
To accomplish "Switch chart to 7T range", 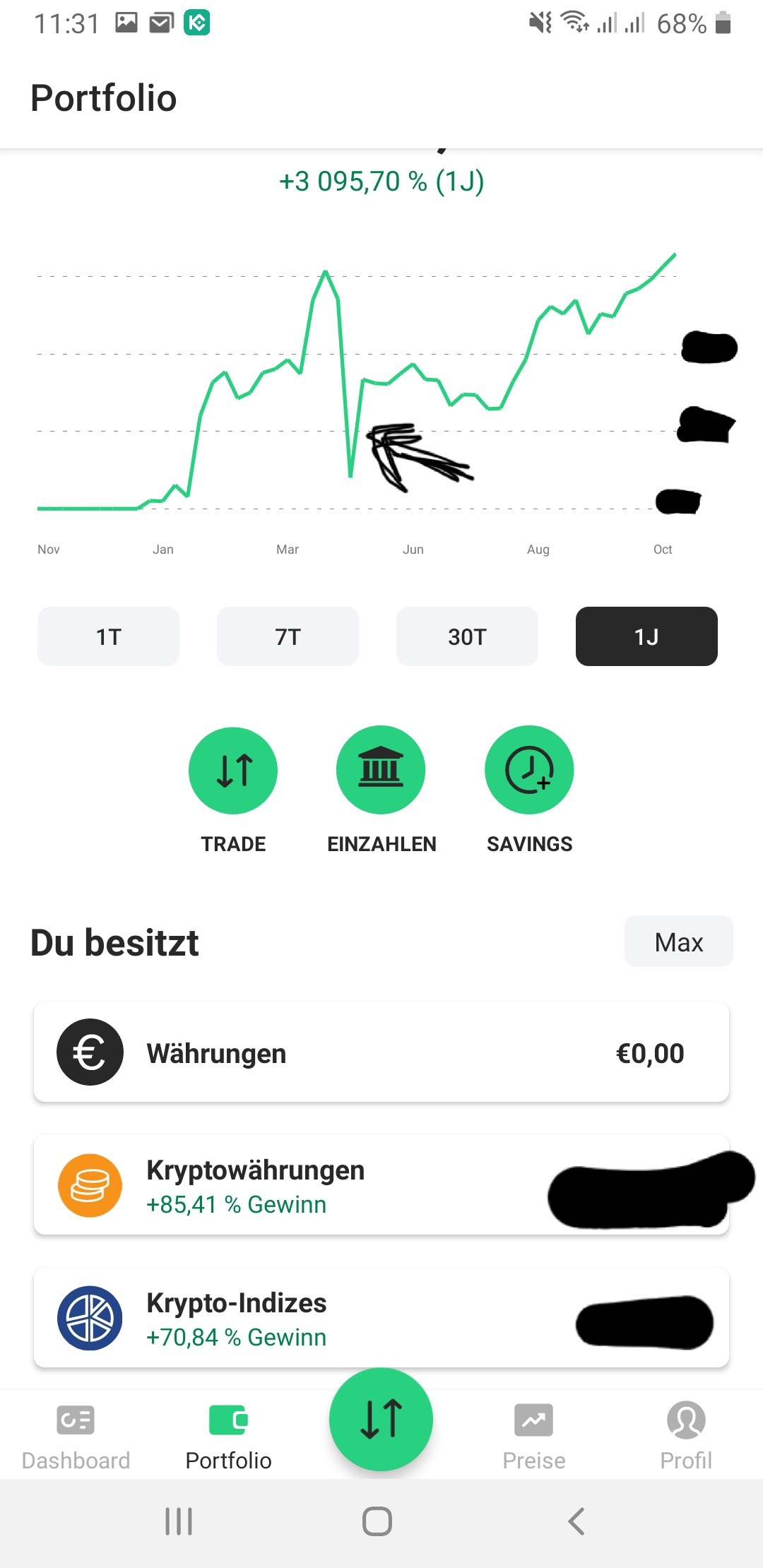I will (x=288, y=636).
